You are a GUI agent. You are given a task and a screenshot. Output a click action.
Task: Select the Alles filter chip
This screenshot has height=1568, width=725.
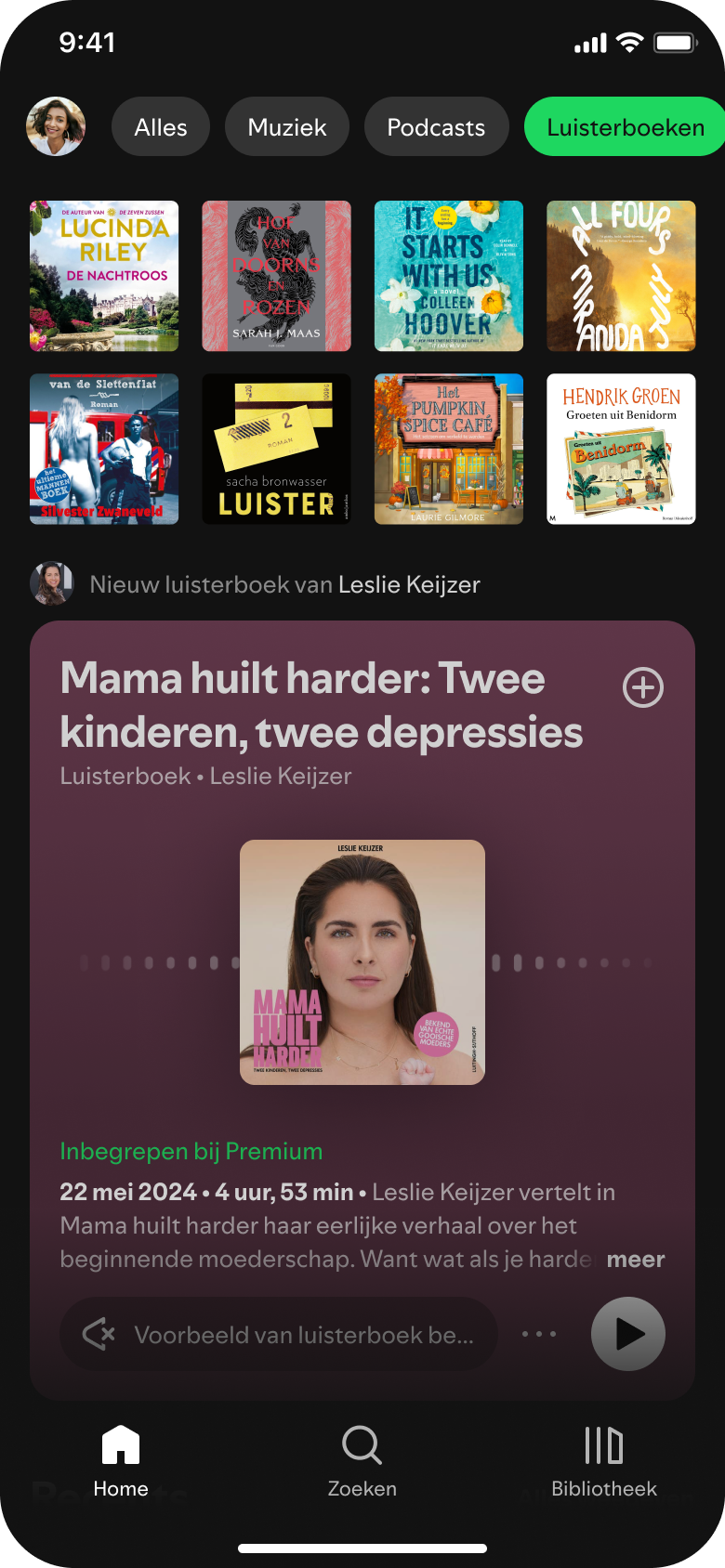(x=161, y=127)
